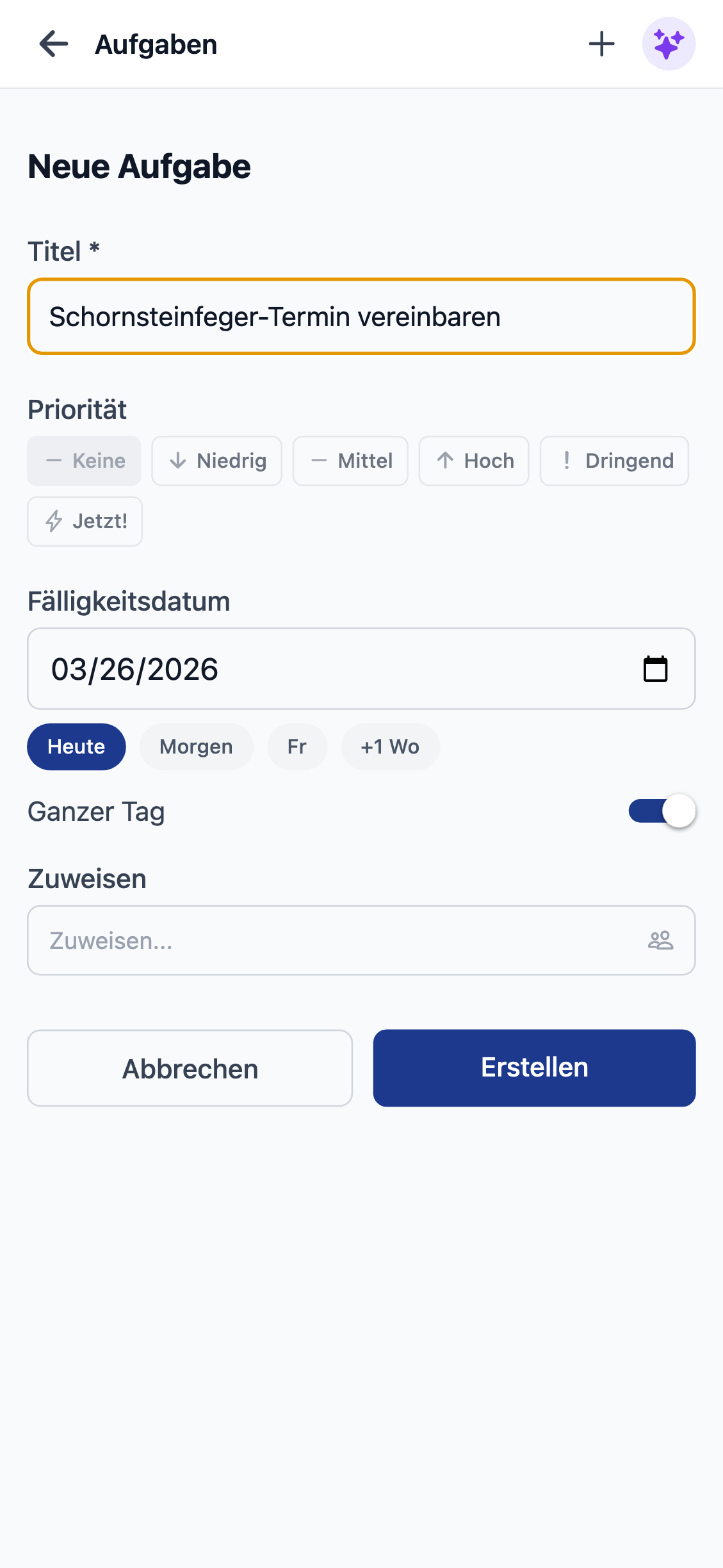
Task: Postpone due date by +1 Wo
Action: pos(390,747)
